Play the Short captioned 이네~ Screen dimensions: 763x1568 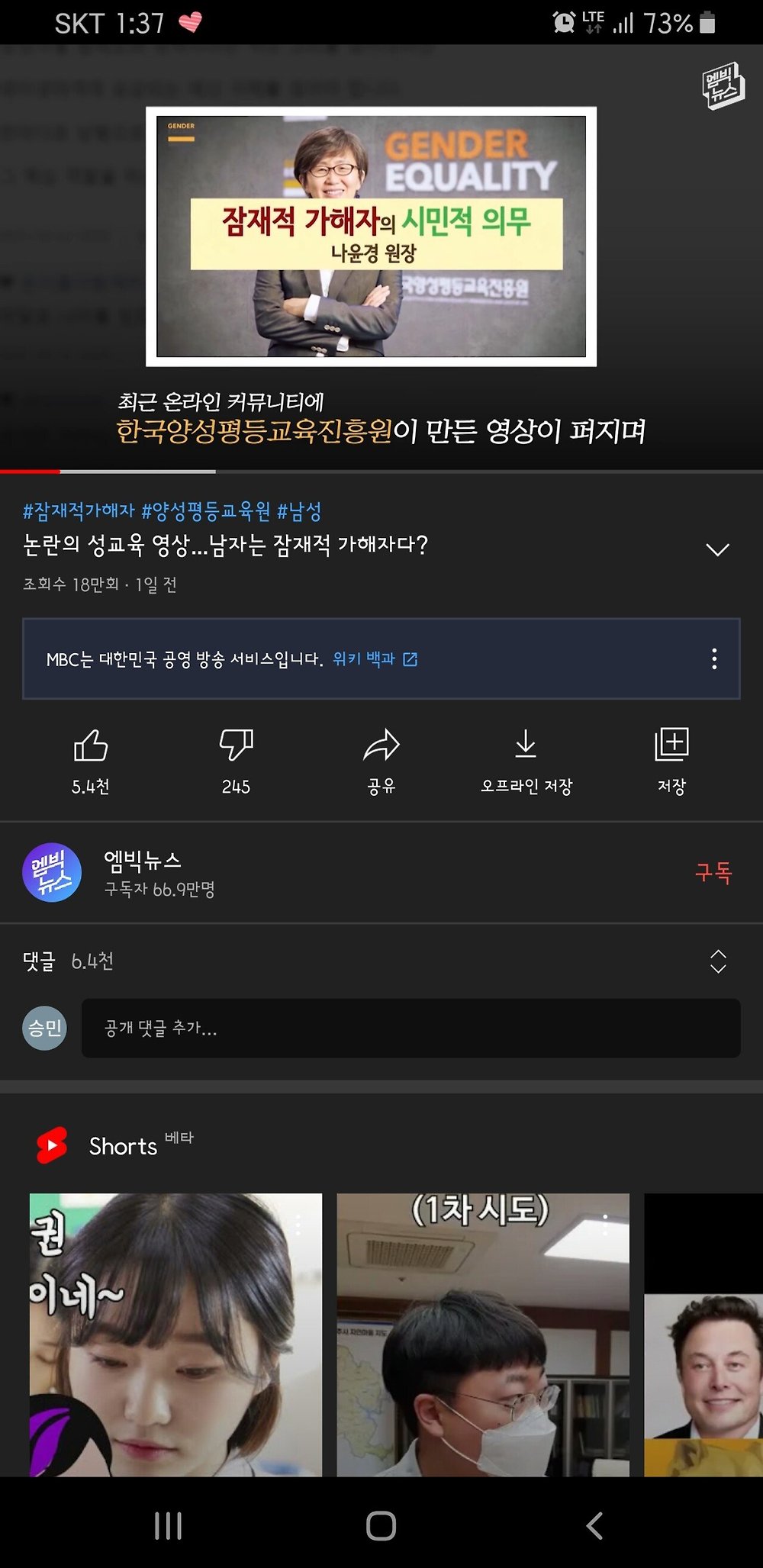pyautogui.click(x=175, y=1335)
